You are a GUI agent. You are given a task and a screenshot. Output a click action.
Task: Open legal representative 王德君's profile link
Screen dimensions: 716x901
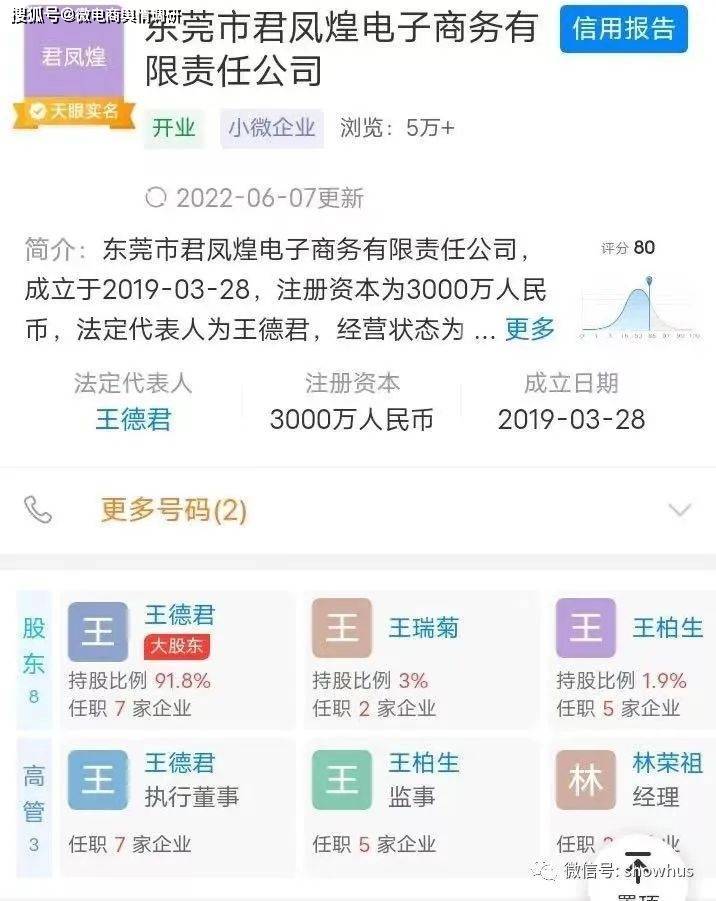click(133, 419)
